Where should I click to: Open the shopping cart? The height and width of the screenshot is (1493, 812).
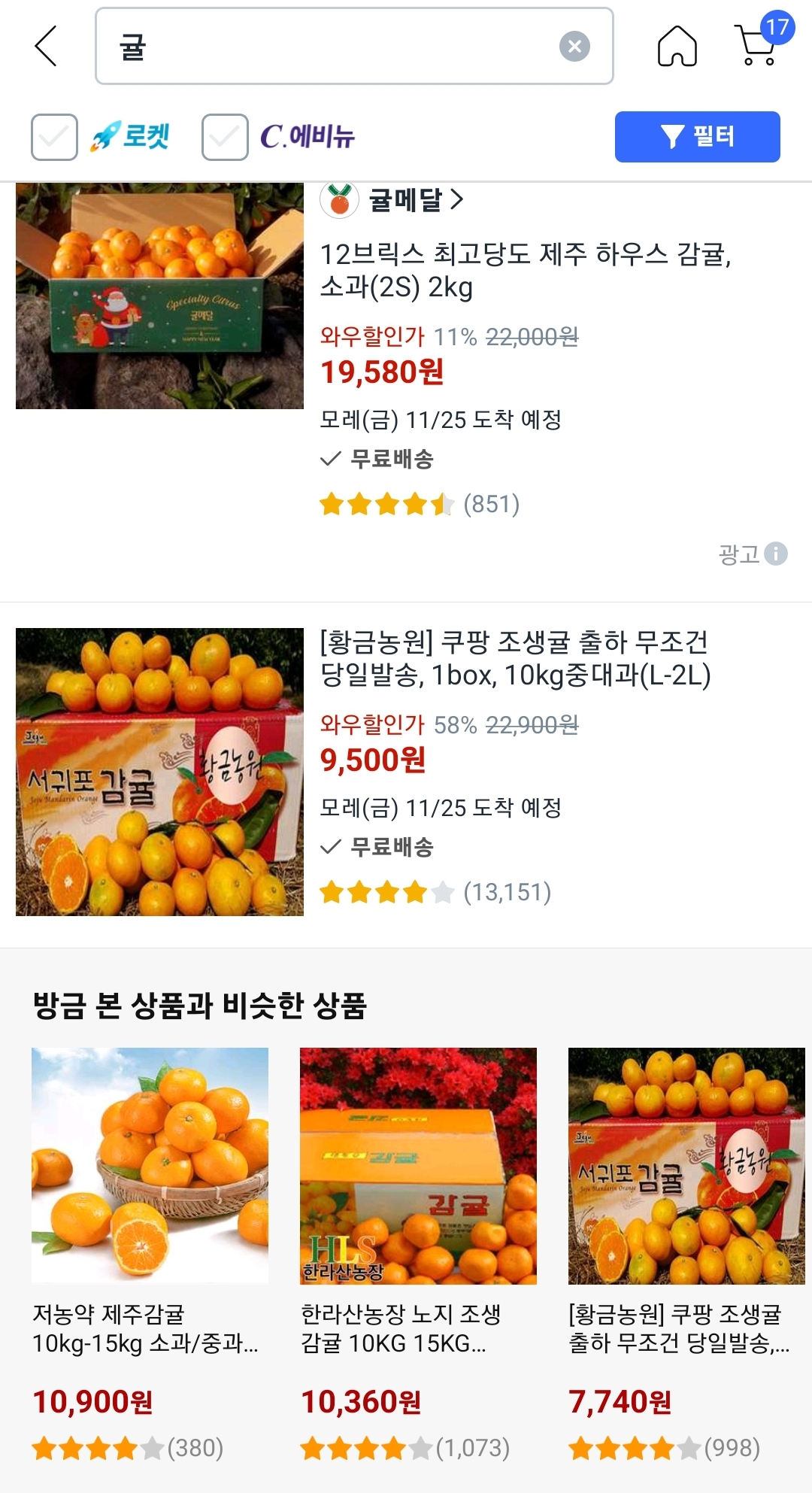pyautogui.click(x=758, y=45)
